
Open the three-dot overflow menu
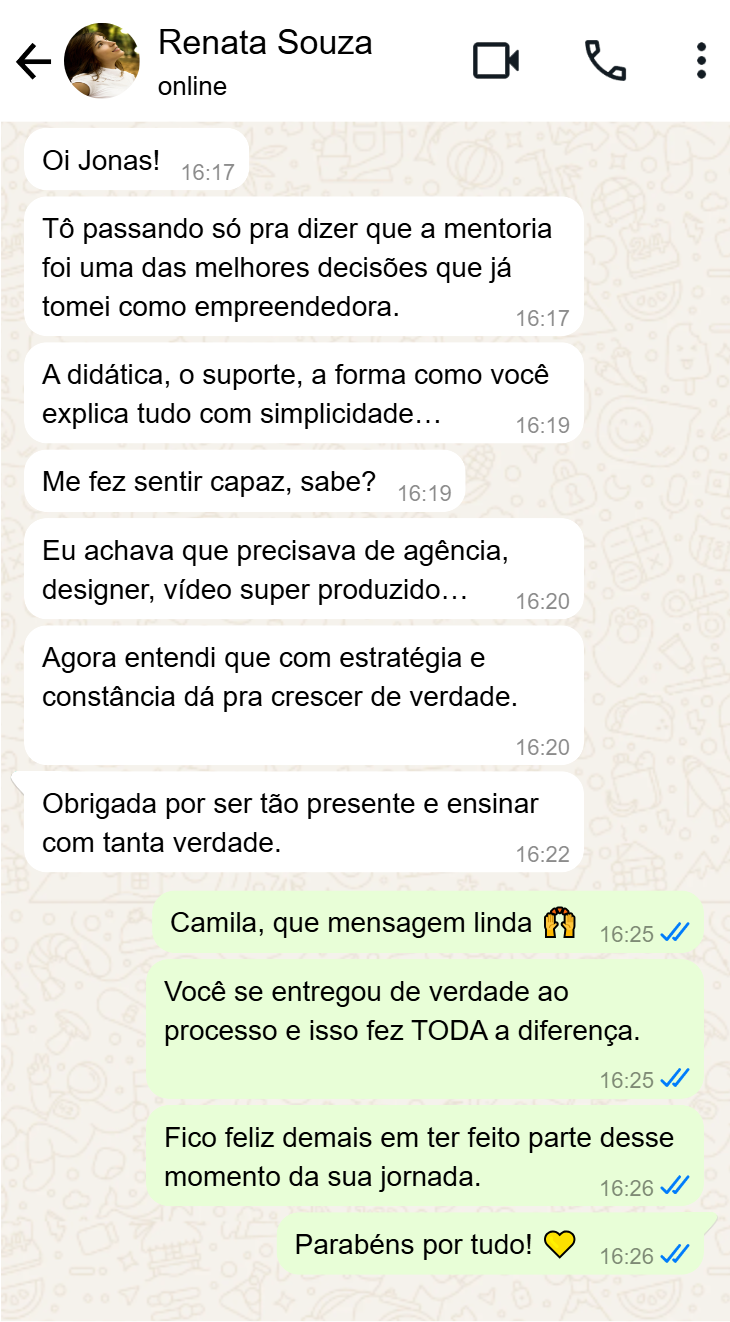point(701,61)
